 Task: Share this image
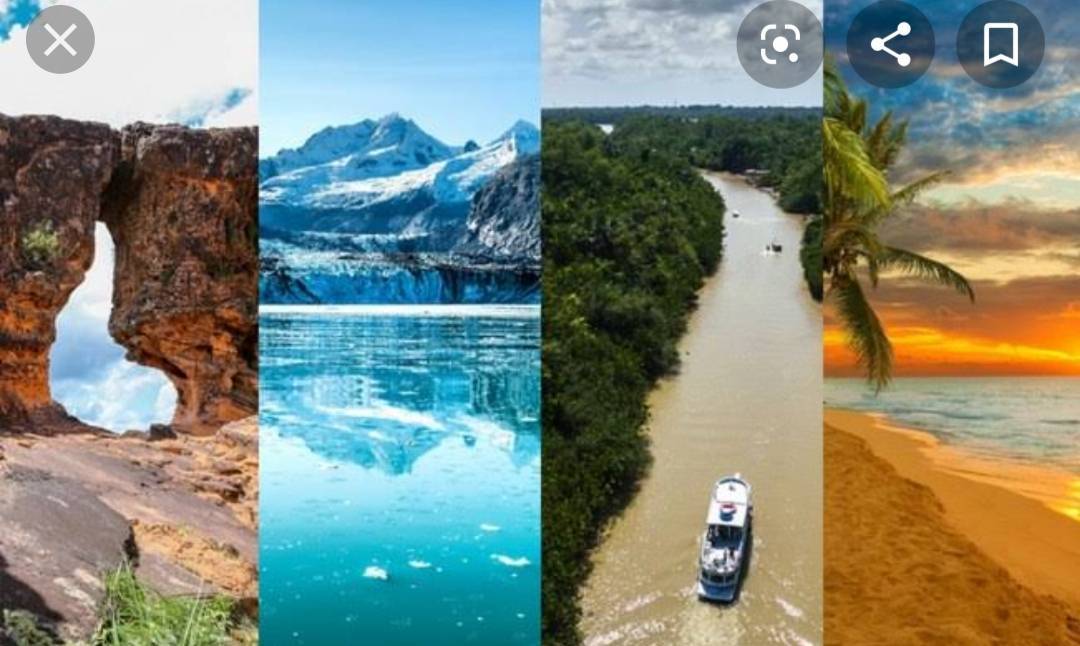click(x=890, y=44)
